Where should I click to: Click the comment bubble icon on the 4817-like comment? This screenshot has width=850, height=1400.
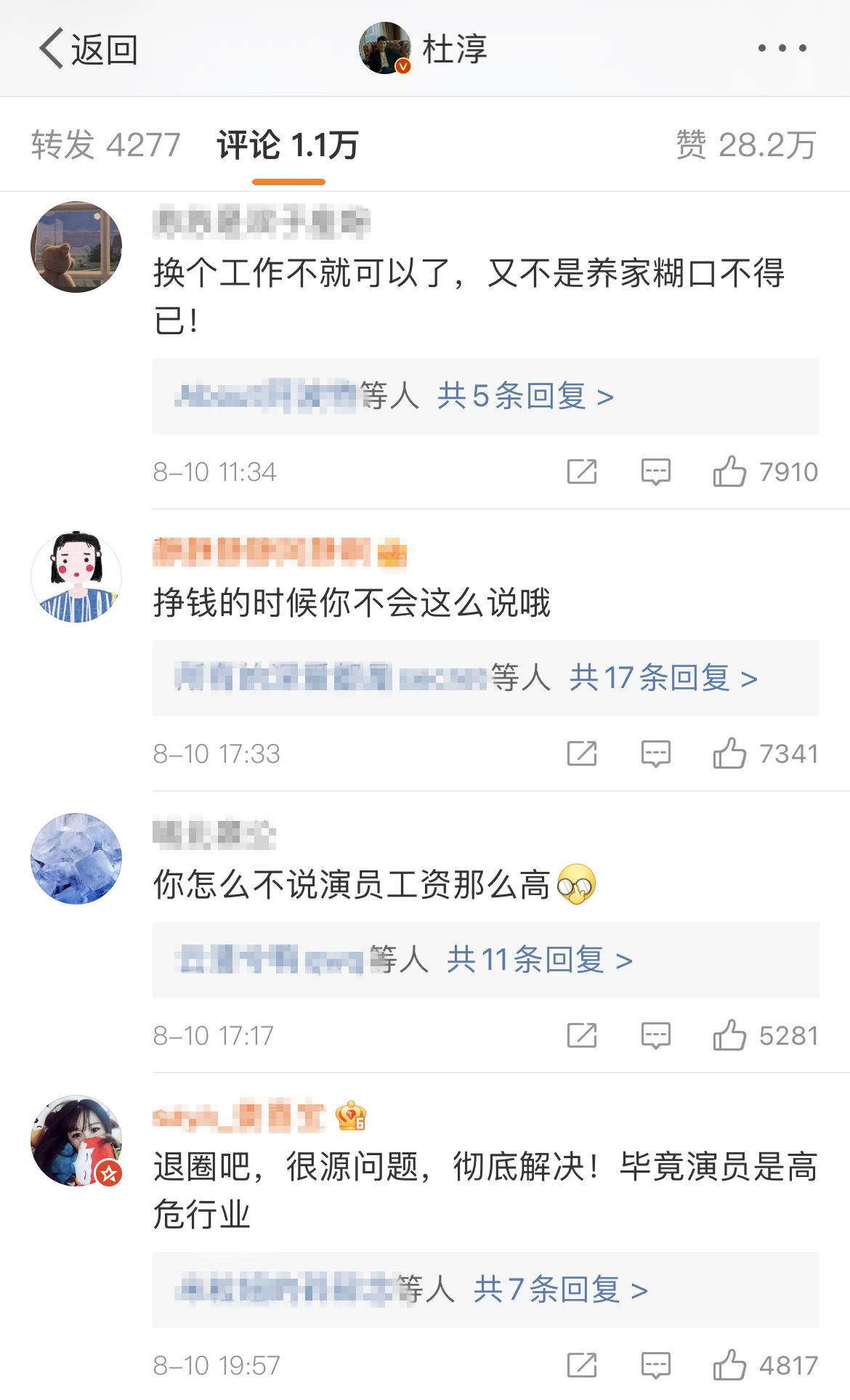[x=655, y=1364]
